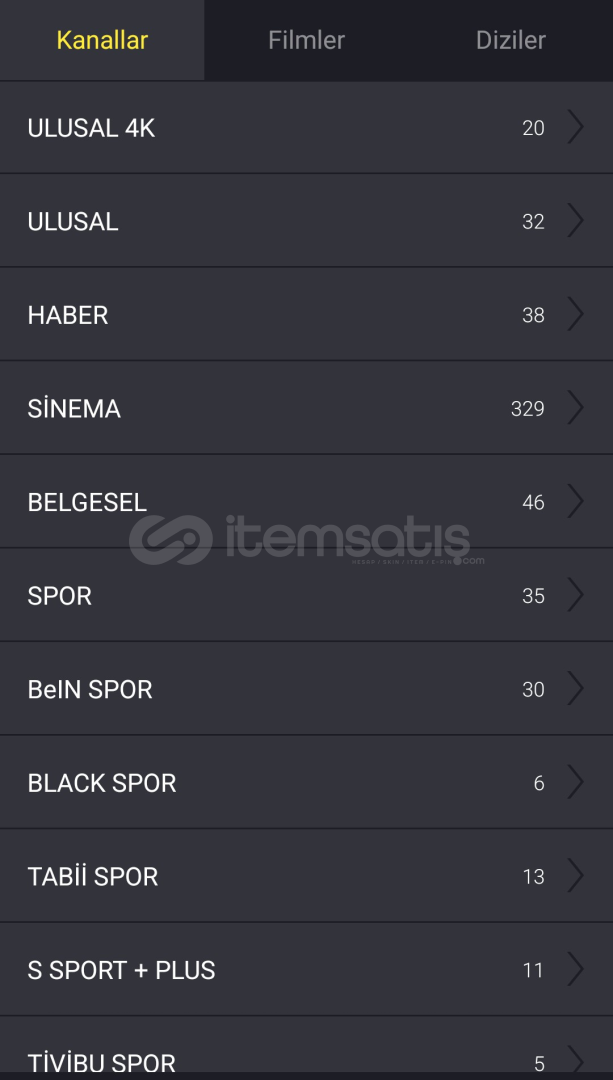The width and height of the screenshot is (613, 1080).
Task: Open the ULUSAL 4K channel category
Action: [306, 128]
